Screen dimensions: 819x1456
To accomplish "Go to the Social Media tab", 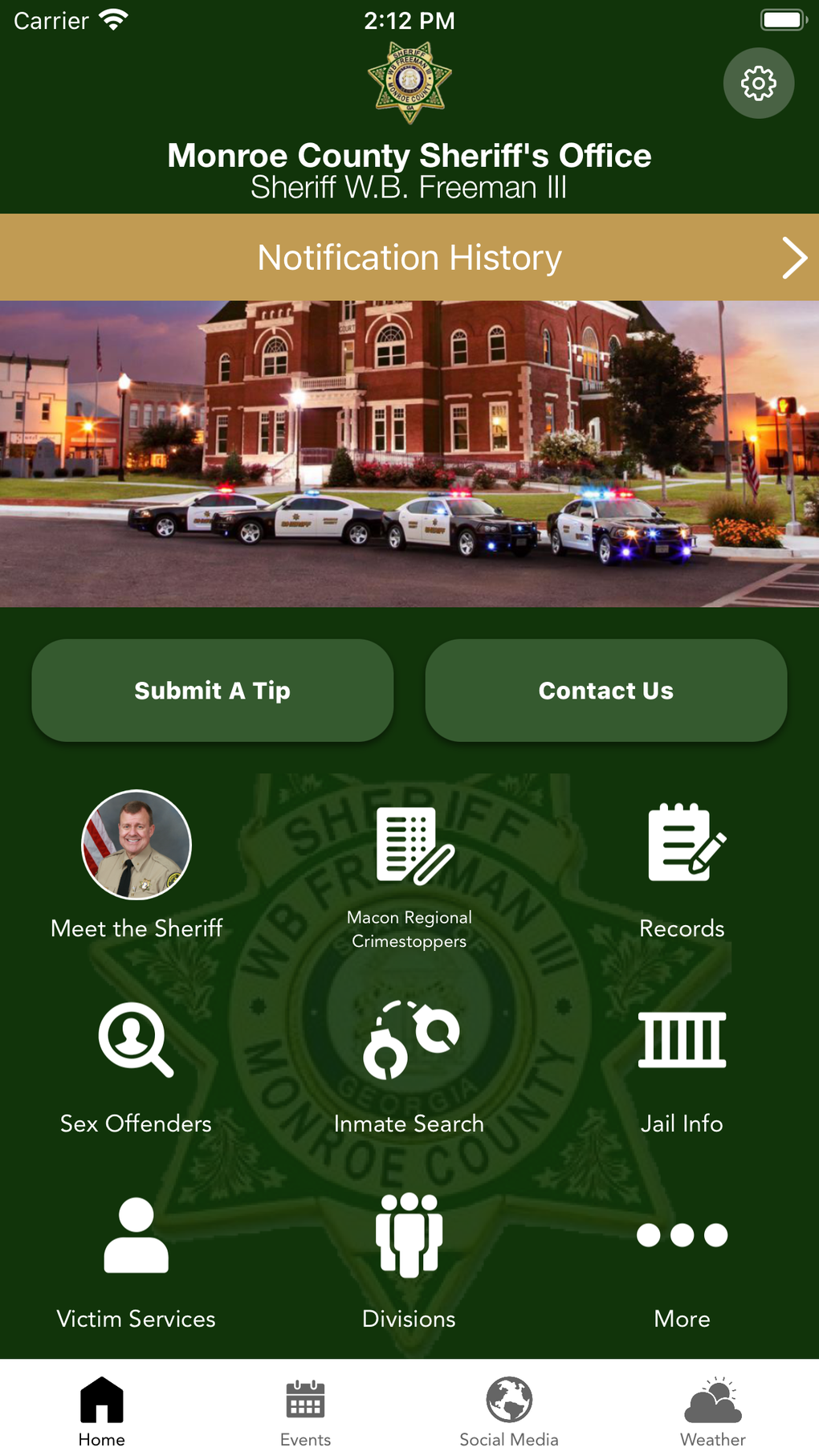I will 509,1411.
